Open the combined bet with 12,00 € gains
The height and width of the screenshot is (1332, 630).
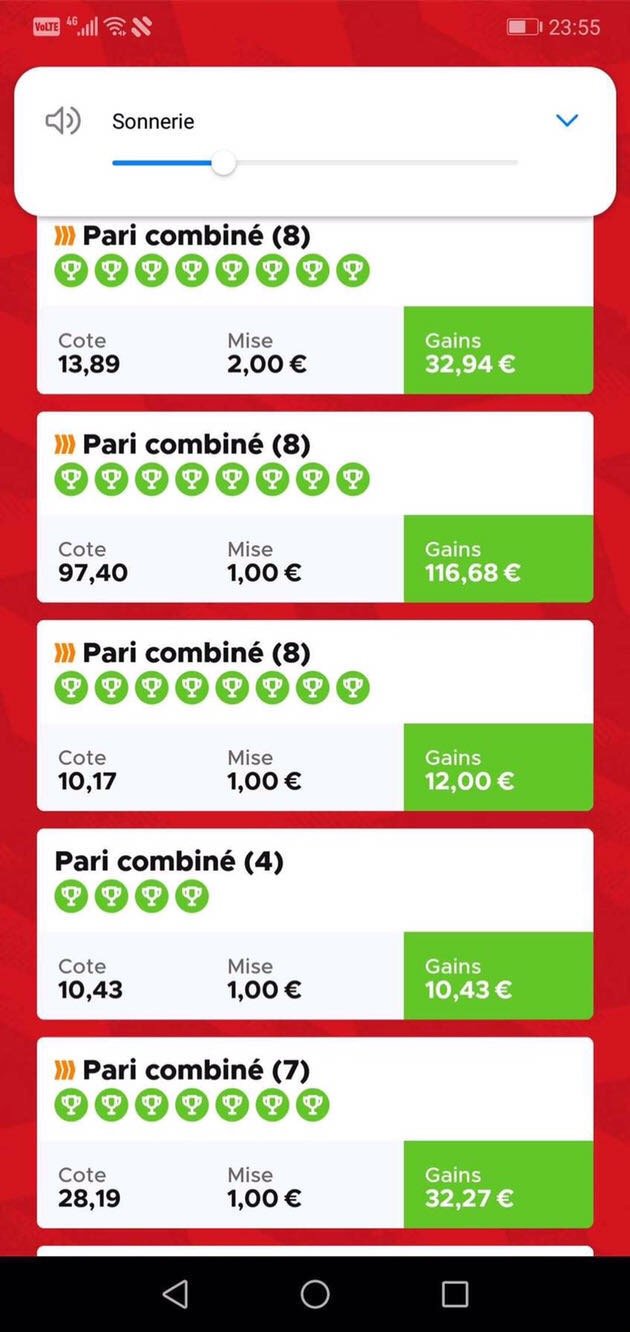click(x=314, y=715)
